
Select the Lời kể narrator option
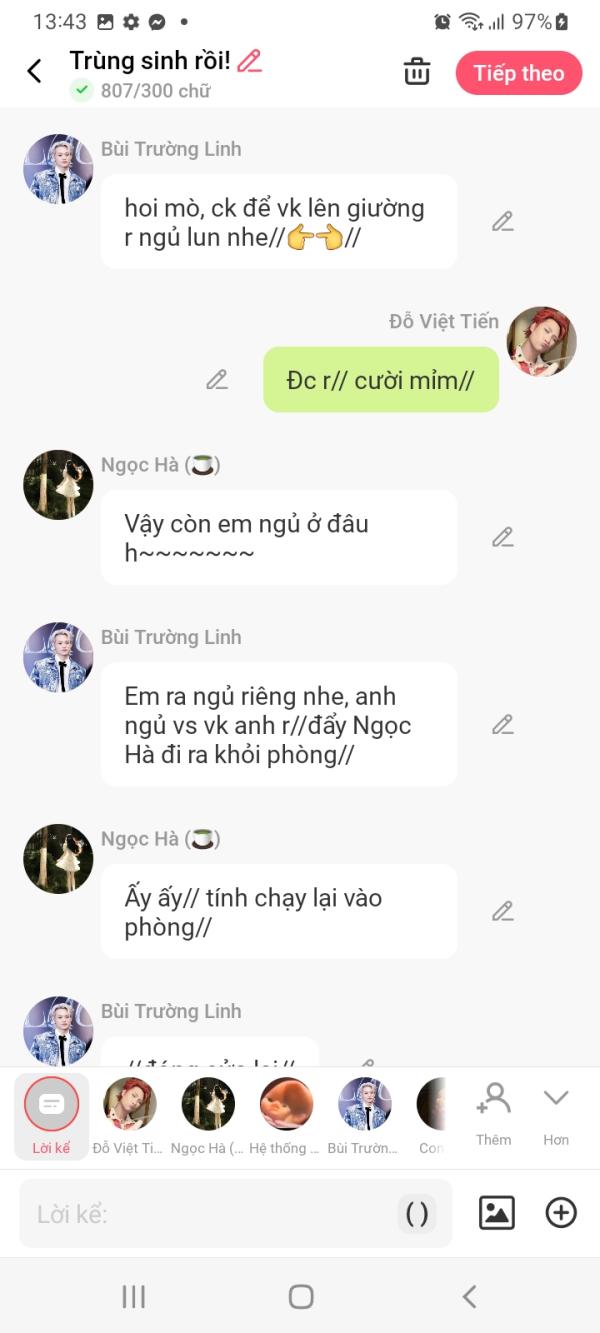pos(51,1115)
